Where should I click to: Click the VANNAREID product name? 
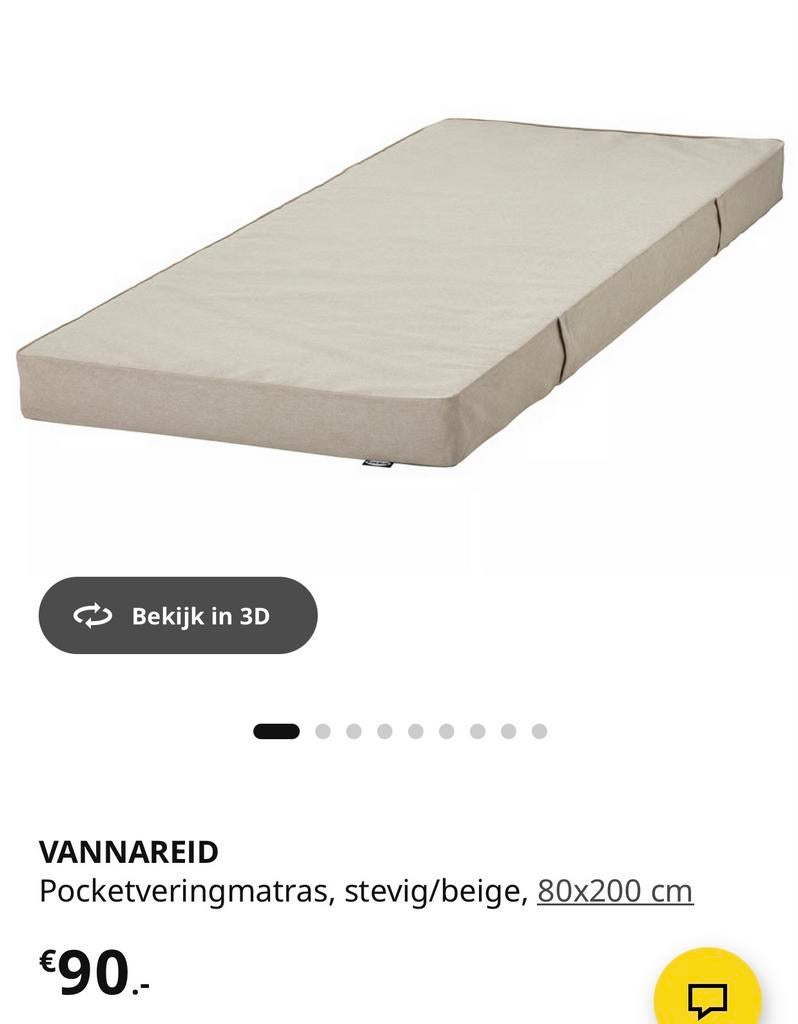coord(125,853)
